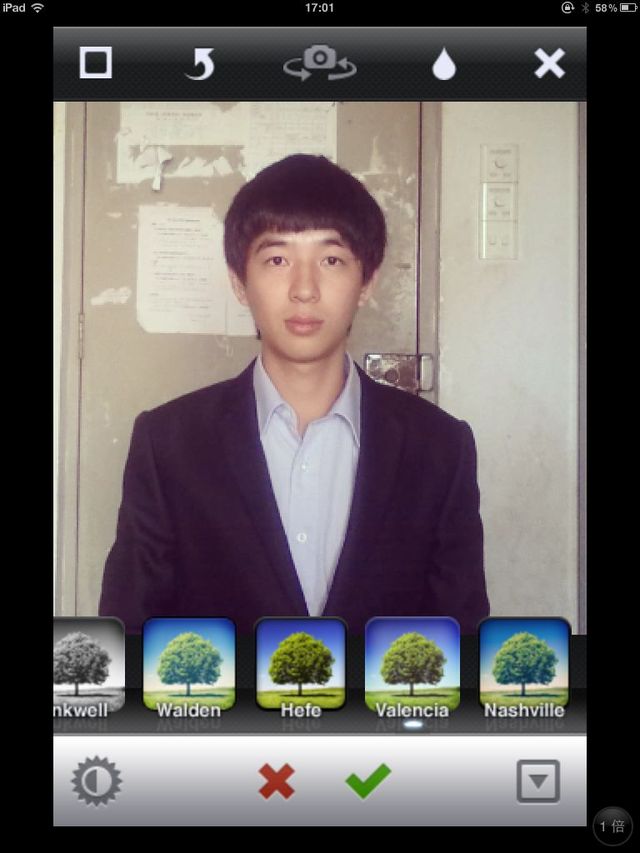This screenshot has height=853, width=640.
Task: Hide the filter tray with the down arrow
Action: pos(538,781)
